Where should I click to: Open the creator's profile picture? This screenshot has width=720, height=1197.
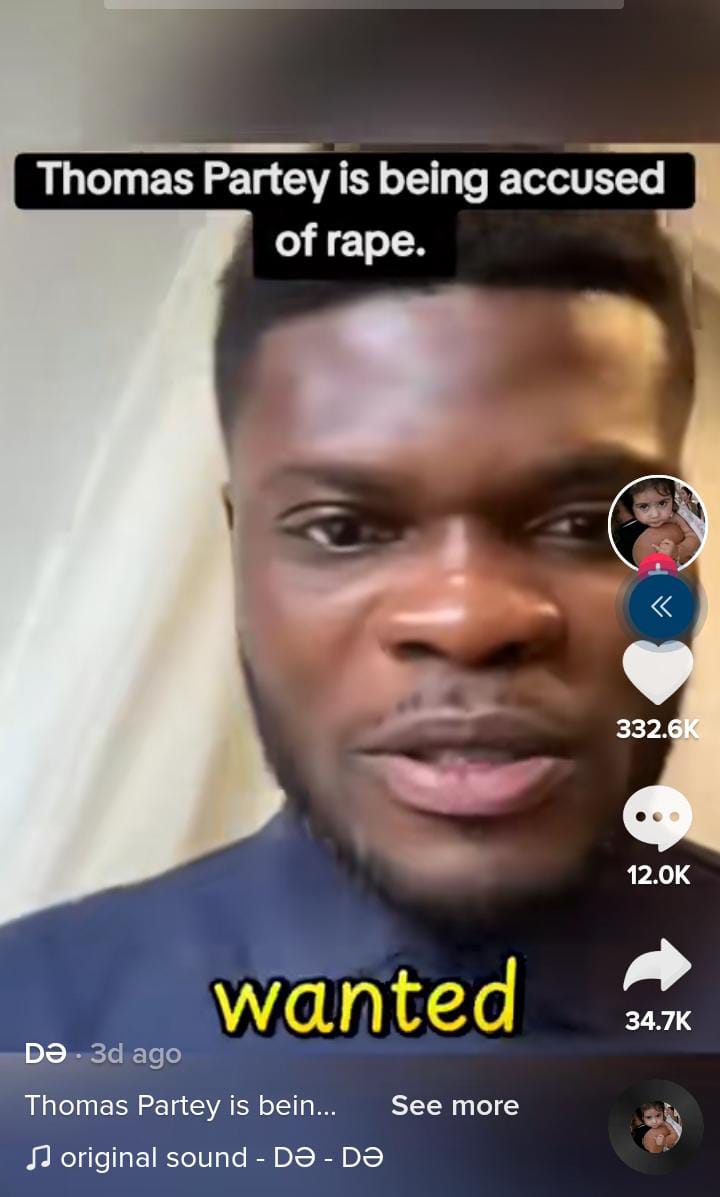[x=657, y=524]
